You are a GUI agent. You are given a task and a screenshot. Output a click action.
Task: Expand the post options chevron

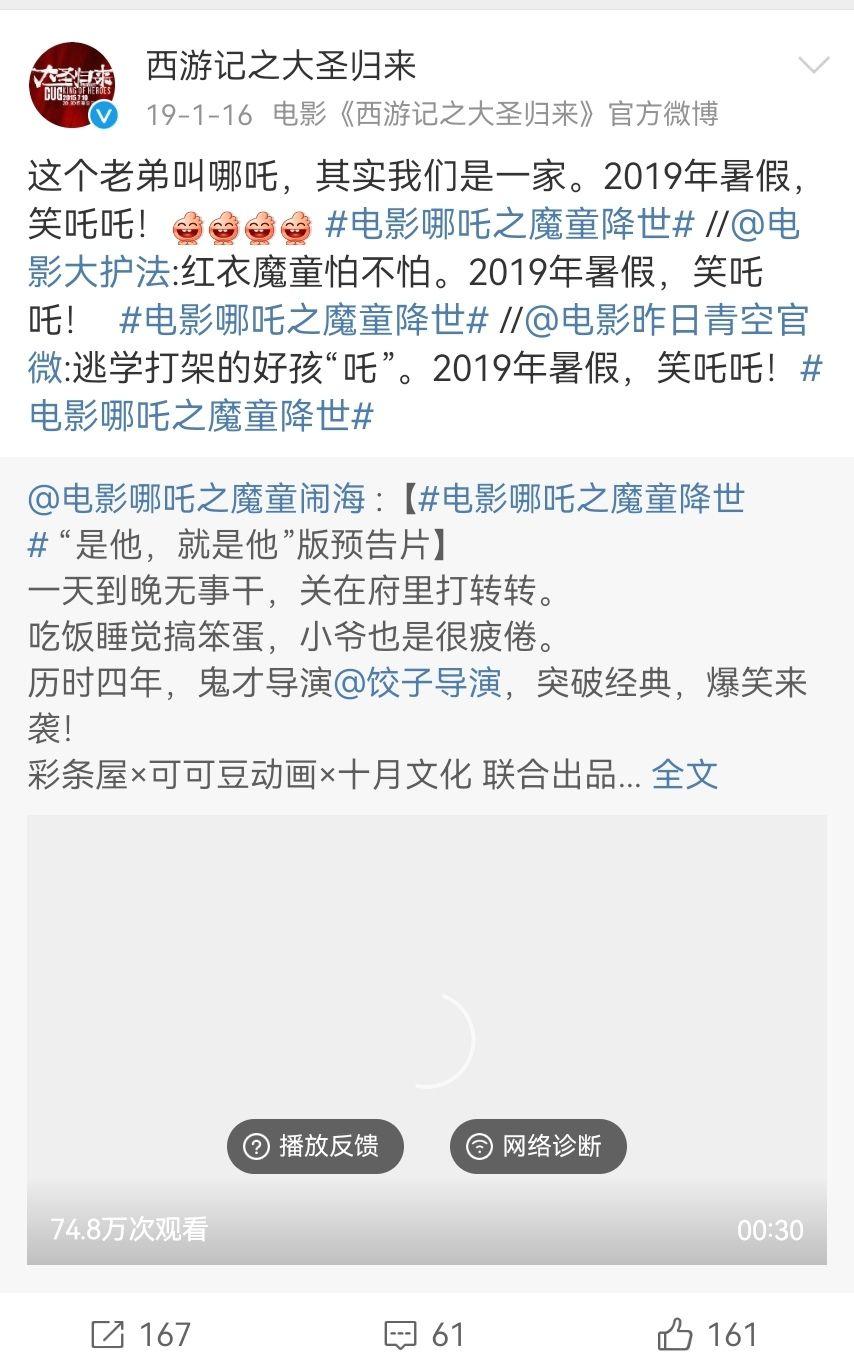click(x=814, y=67)
